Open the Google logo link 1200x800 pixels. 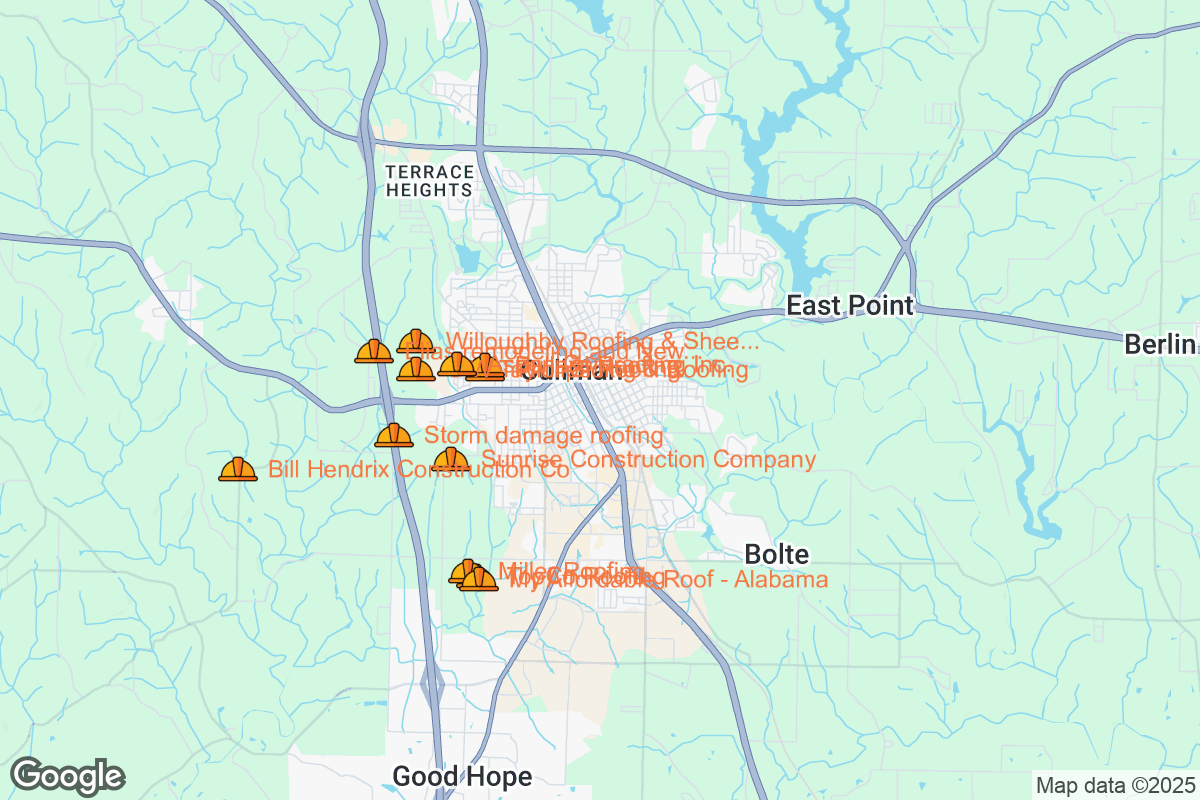[68, 776]
